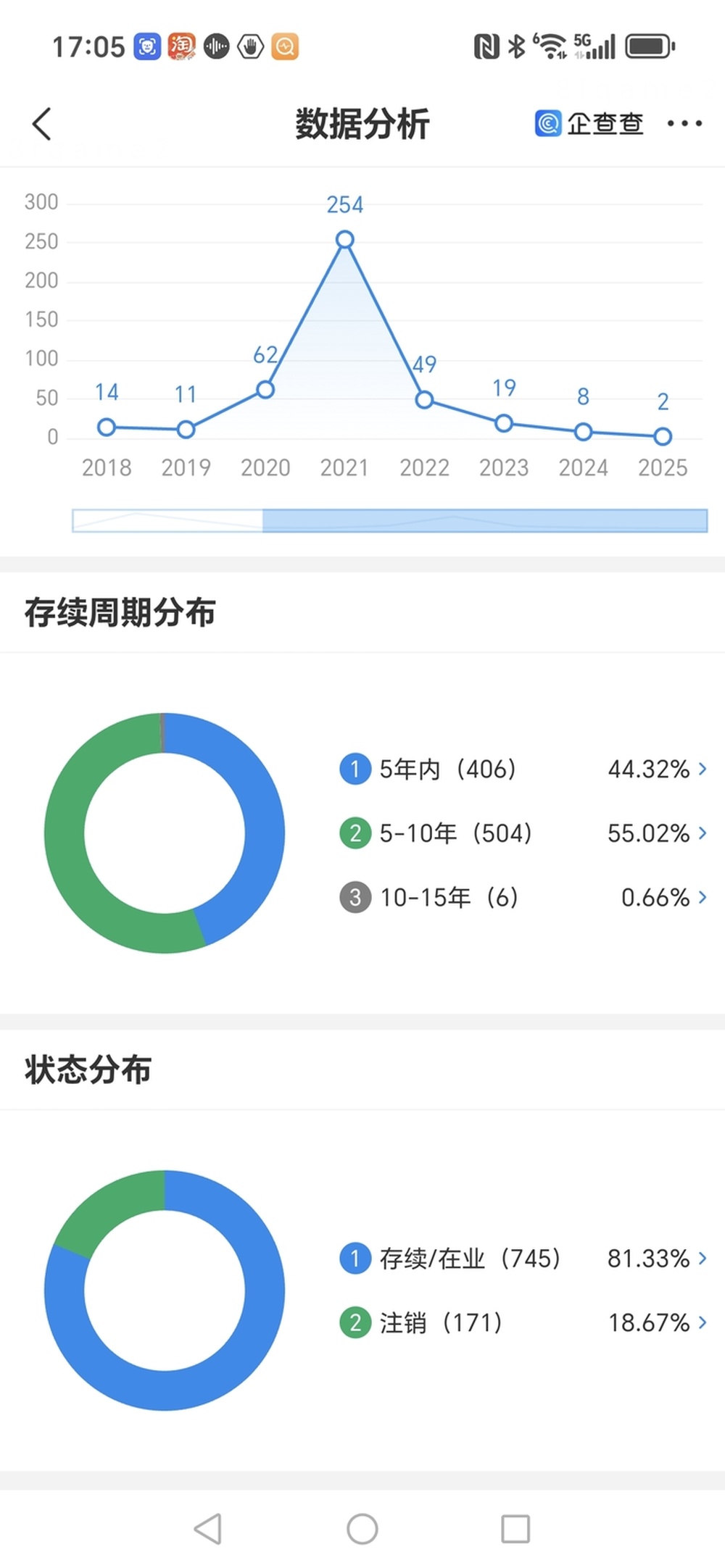The height and width of the screenshot is (1568, 725).
Task: Tap the chart's year range zoom bar
Action: coord(390,520)
